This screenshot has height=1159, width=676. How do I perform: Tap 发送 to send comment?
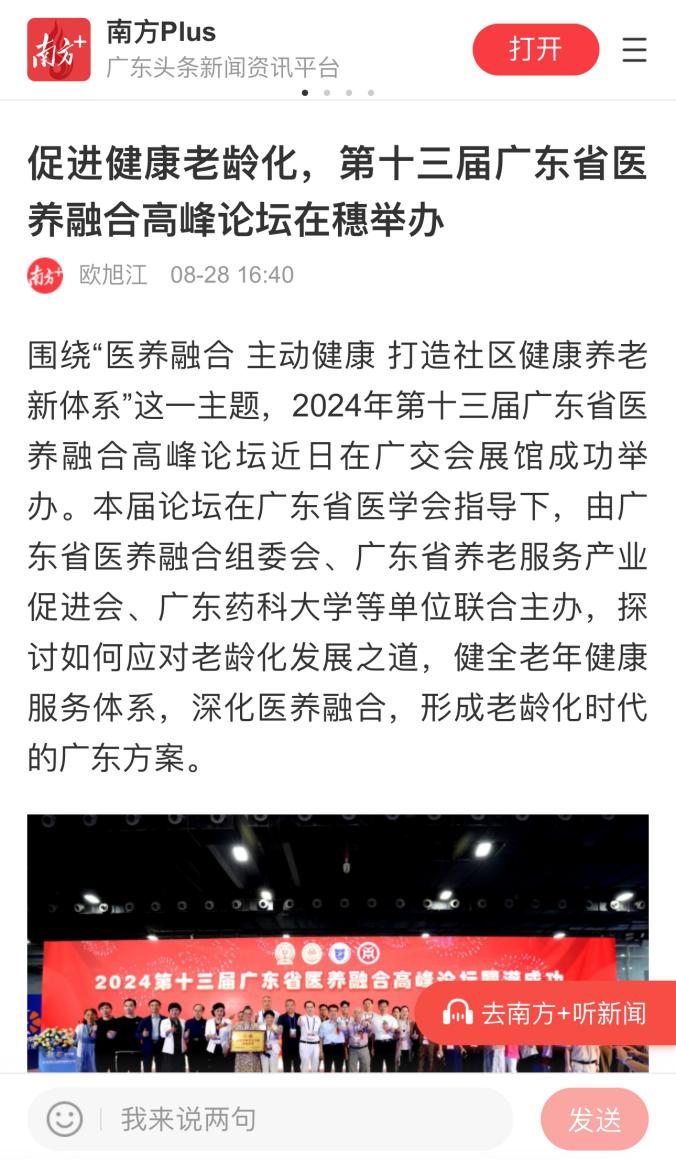click(594, 1120)
